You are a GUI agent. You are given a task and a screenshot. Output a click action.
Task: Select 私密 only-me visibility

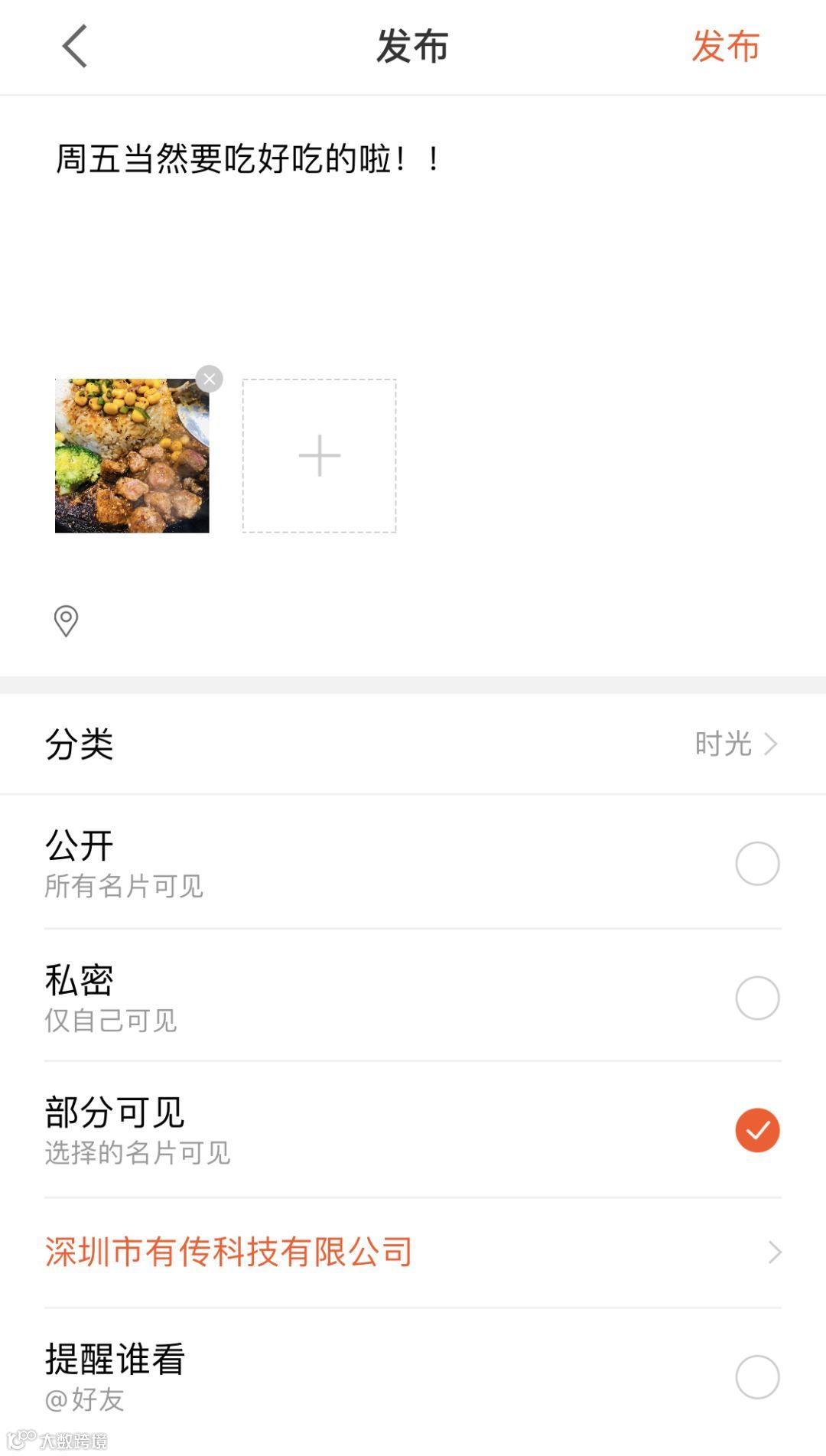(756, 998)
